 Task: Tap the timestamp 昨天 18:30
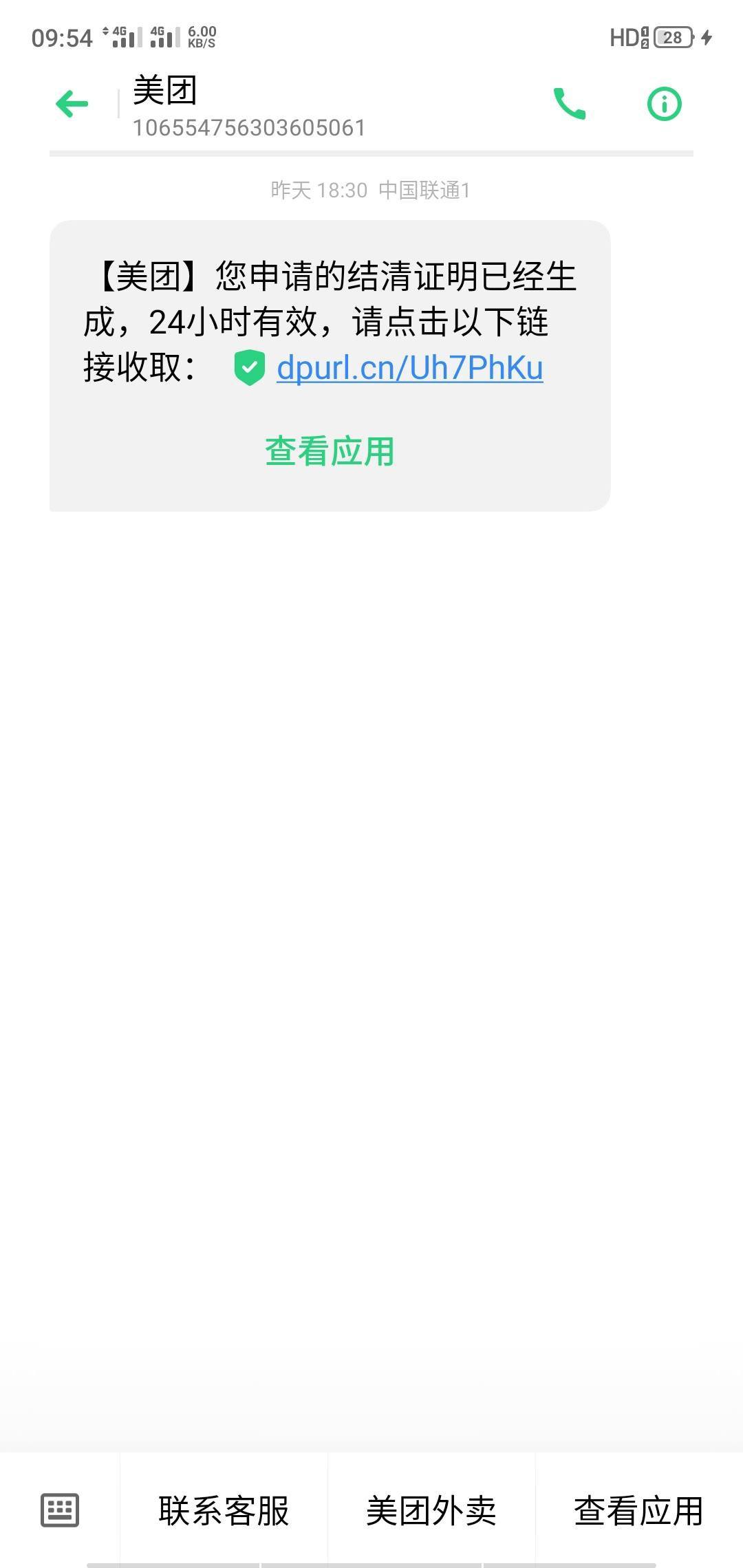[x=319, y=190]
